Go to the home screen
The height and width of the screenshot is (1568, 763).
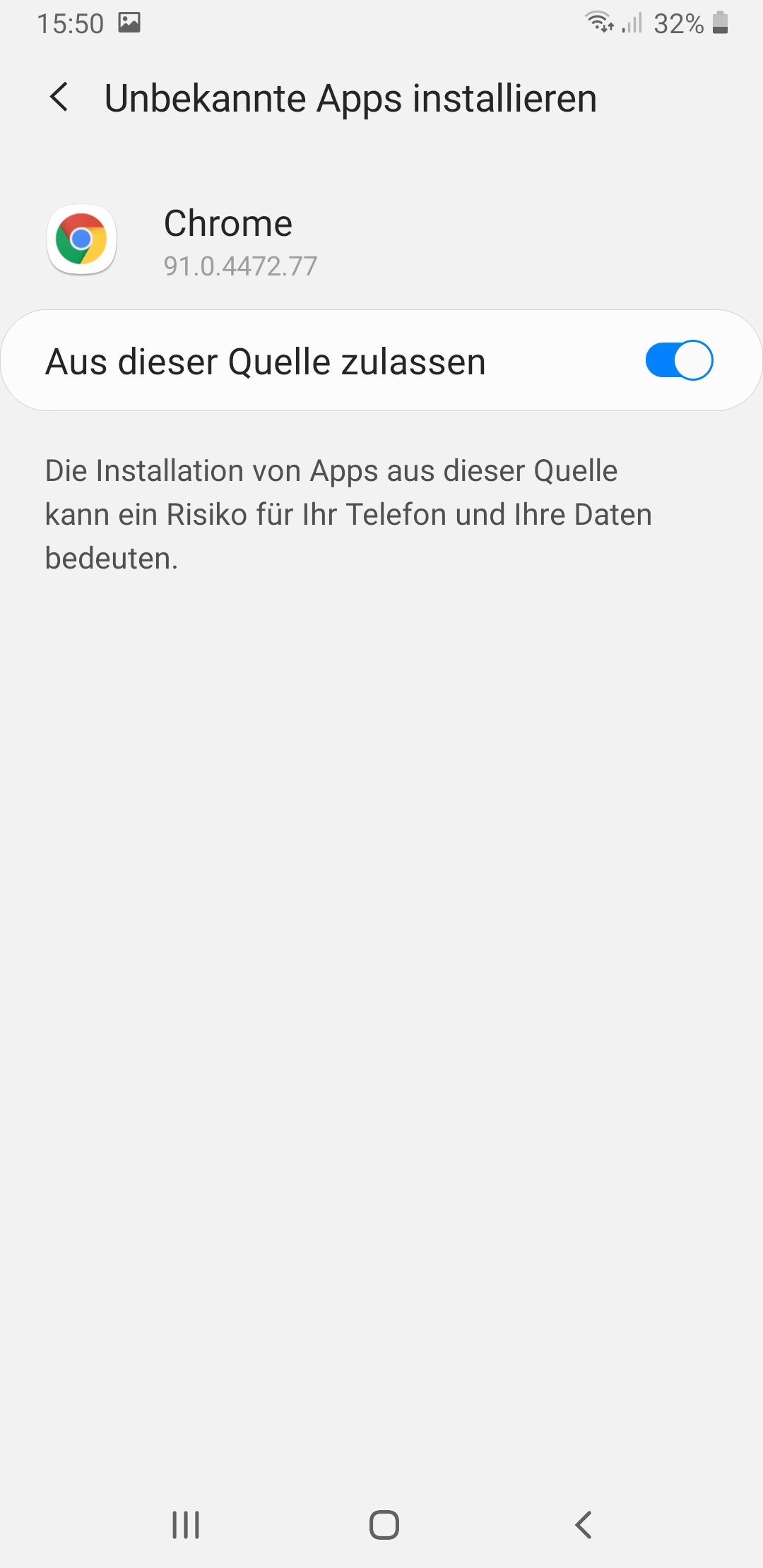(384, 1524)
